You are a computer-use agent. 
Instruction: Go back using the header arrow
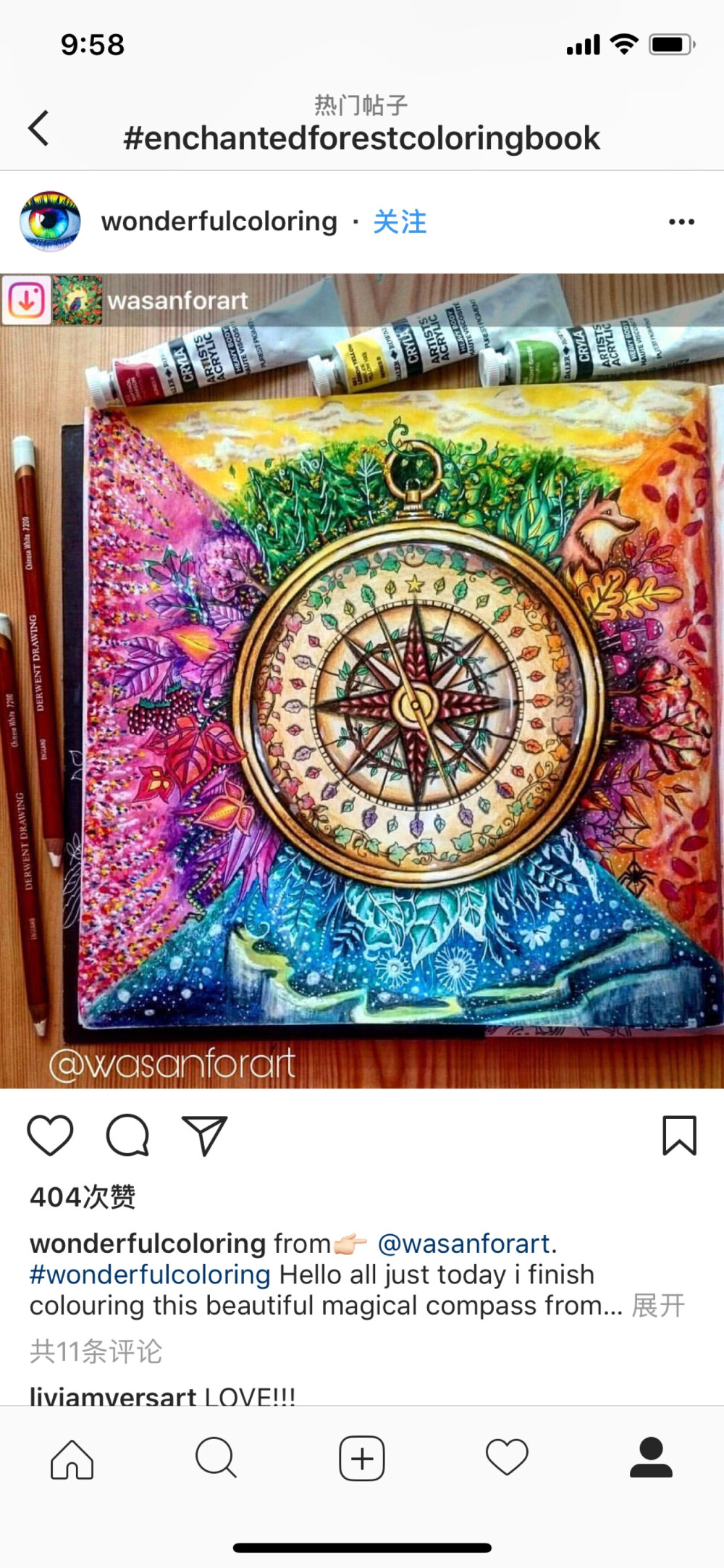[x=39, y=128]
